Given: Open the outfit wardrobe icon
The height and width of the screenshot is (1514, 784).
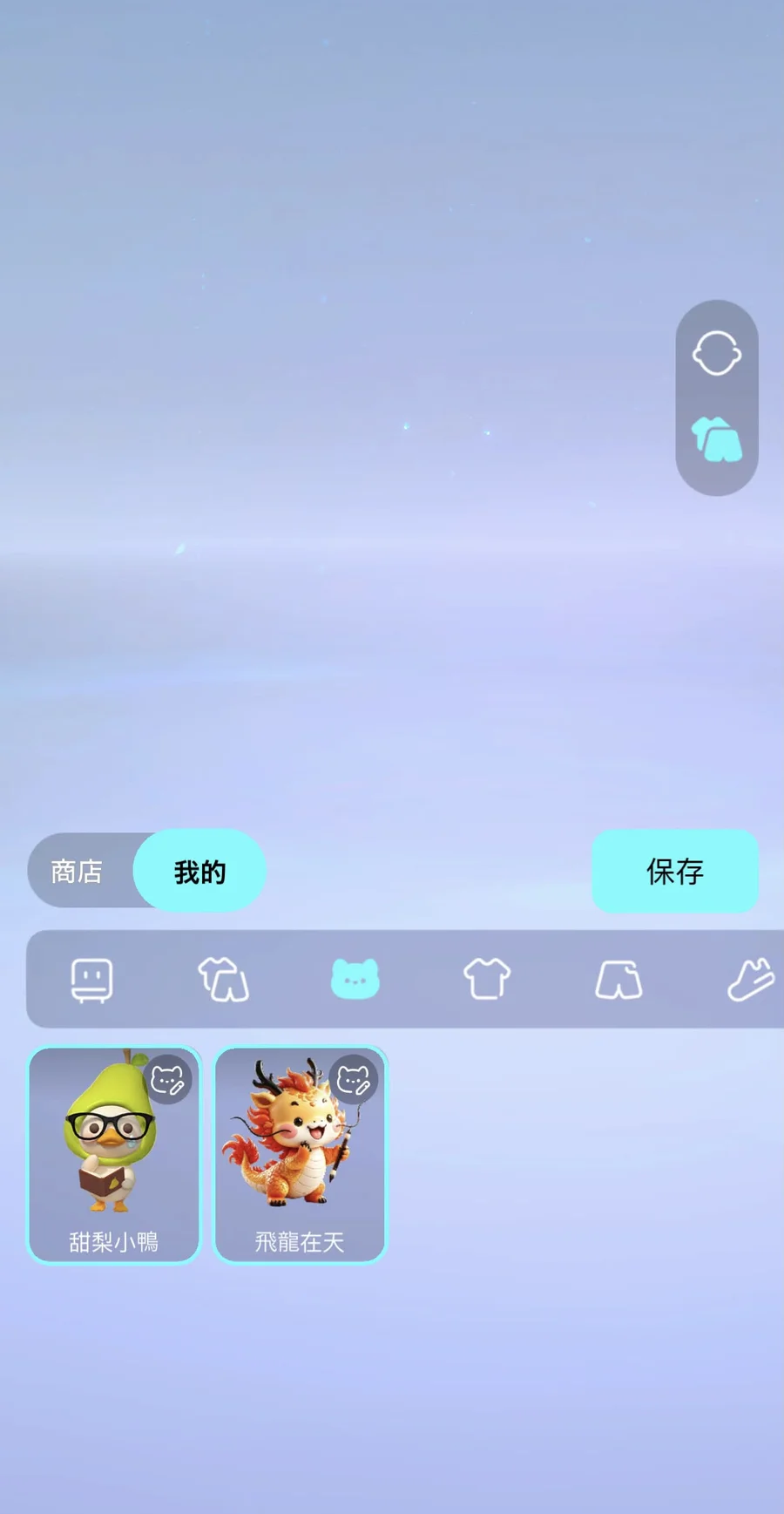Looking at the screenshot, I should (x=717, y=439).
